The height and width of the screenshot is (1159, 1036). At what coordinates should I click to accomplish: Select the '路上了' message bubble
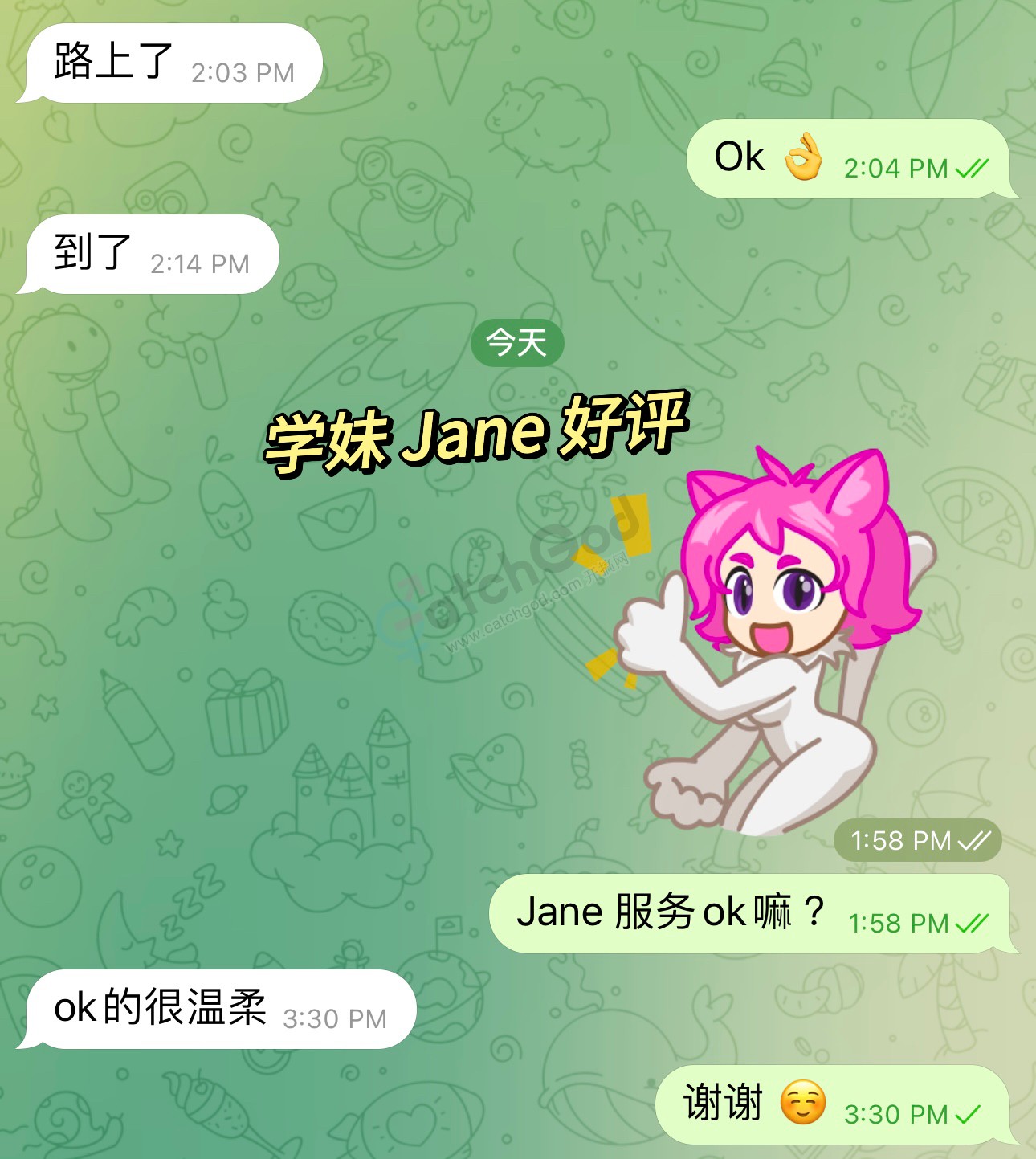coord(173,63)
